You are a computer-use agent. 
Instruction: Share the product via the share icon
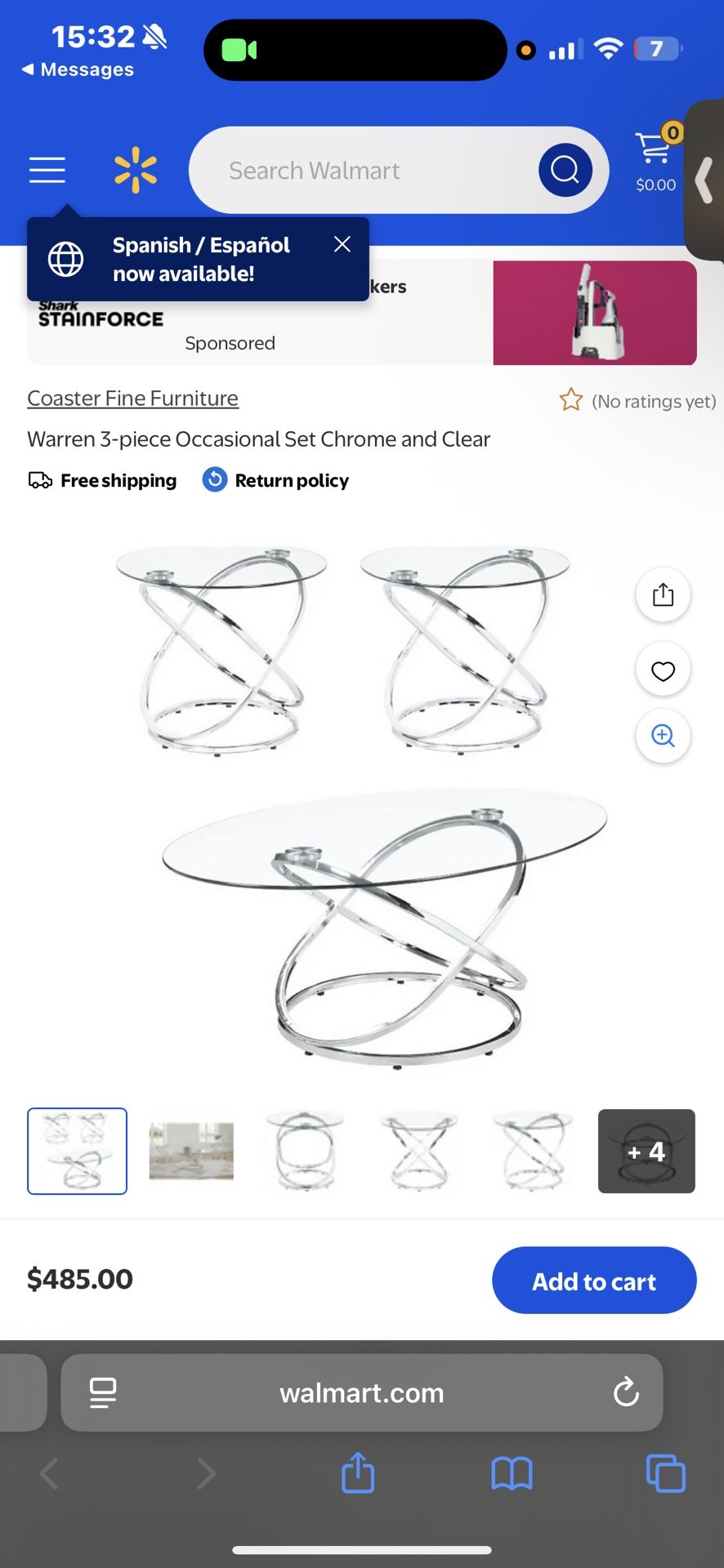tap(663, 595)
